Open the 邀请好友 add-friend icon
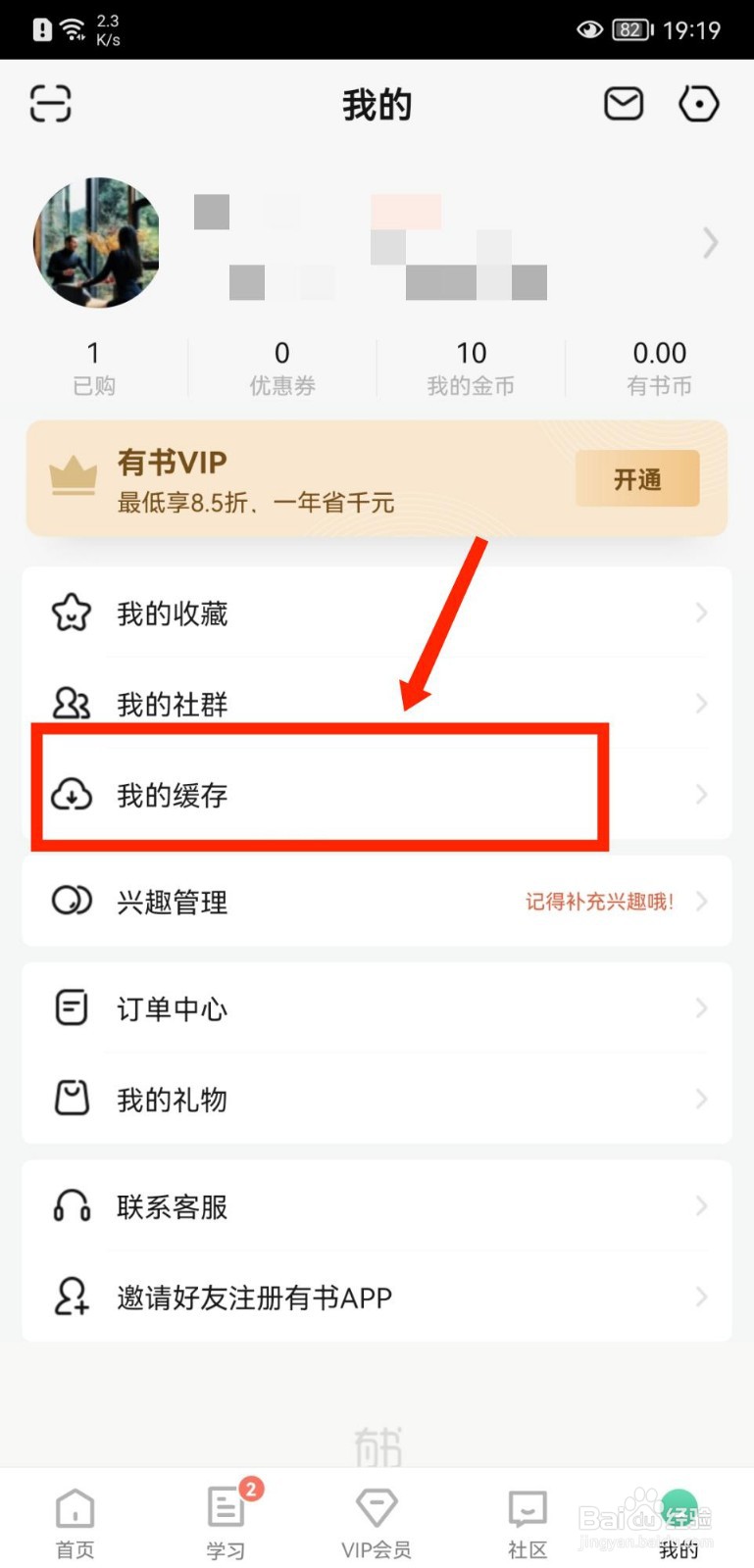754x1568 pixels. pos(71,1297)
